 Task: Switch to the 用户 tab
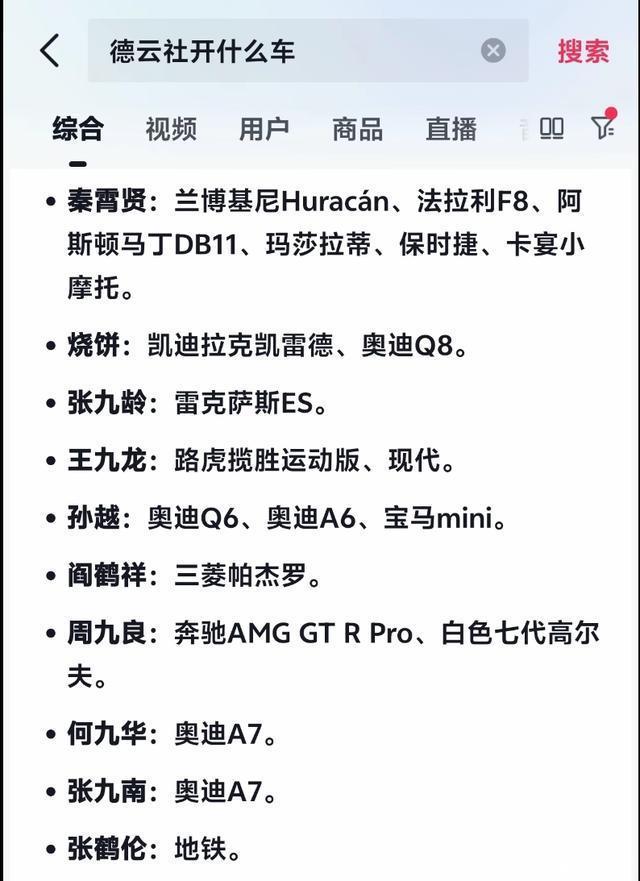tap(264, 129)
